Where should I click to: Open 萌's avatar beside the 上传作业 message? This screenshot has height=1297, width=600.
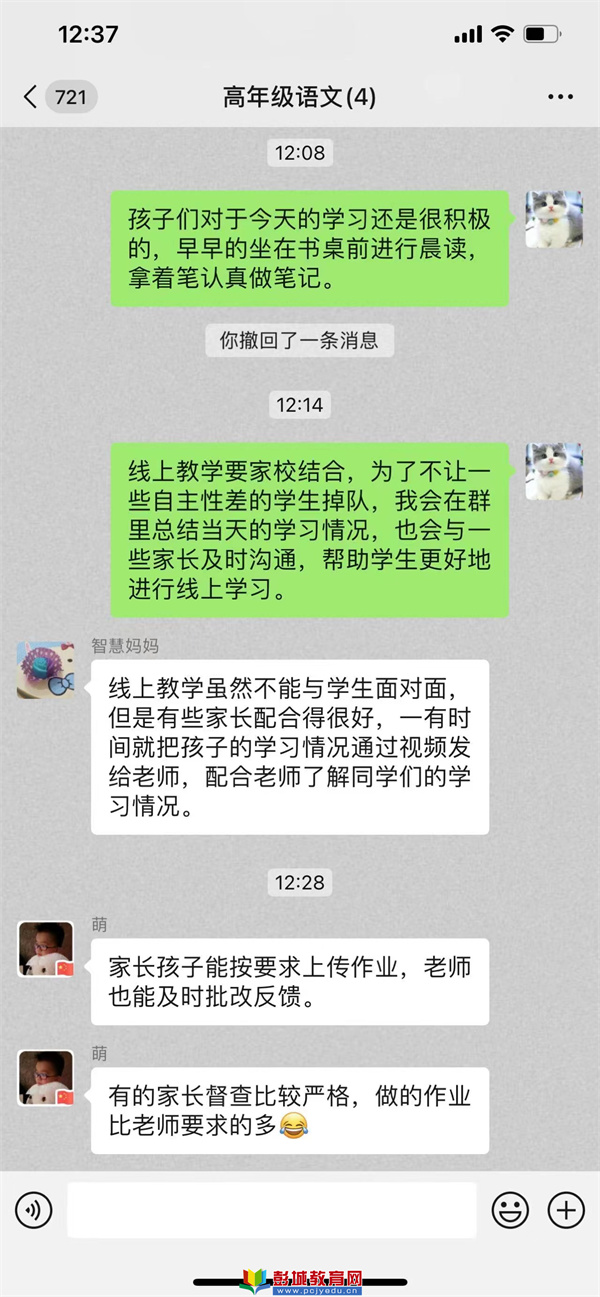point(46,949)
